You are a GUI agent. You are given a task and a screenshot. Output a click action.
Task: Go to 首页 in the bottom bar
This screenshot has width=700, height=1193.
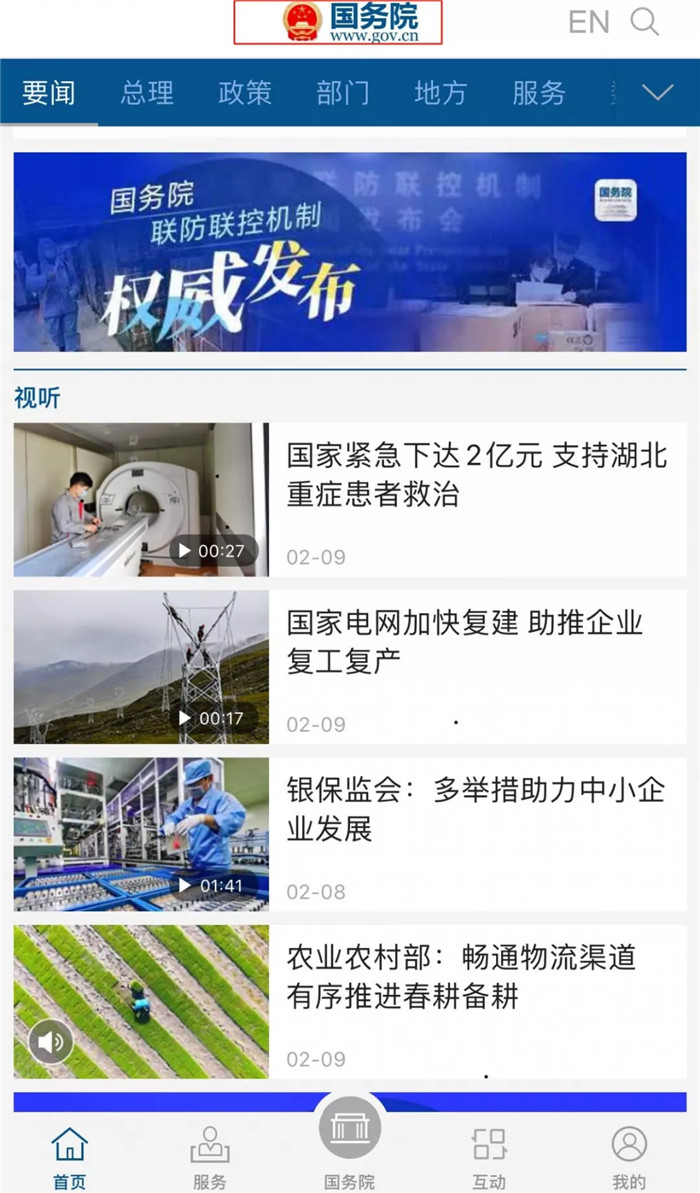70,1157
